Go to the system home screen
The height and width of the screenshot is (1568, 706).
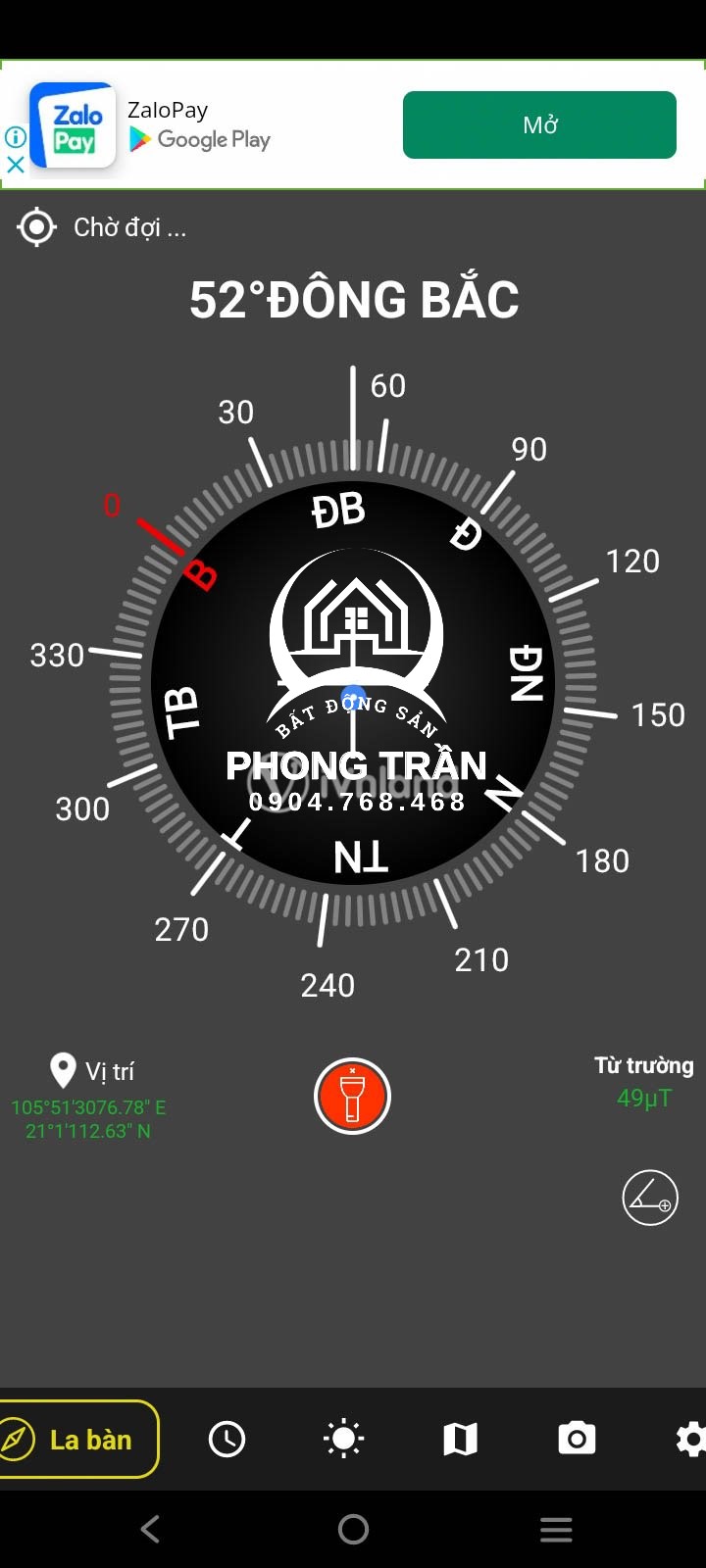[x=353, y=1529]
